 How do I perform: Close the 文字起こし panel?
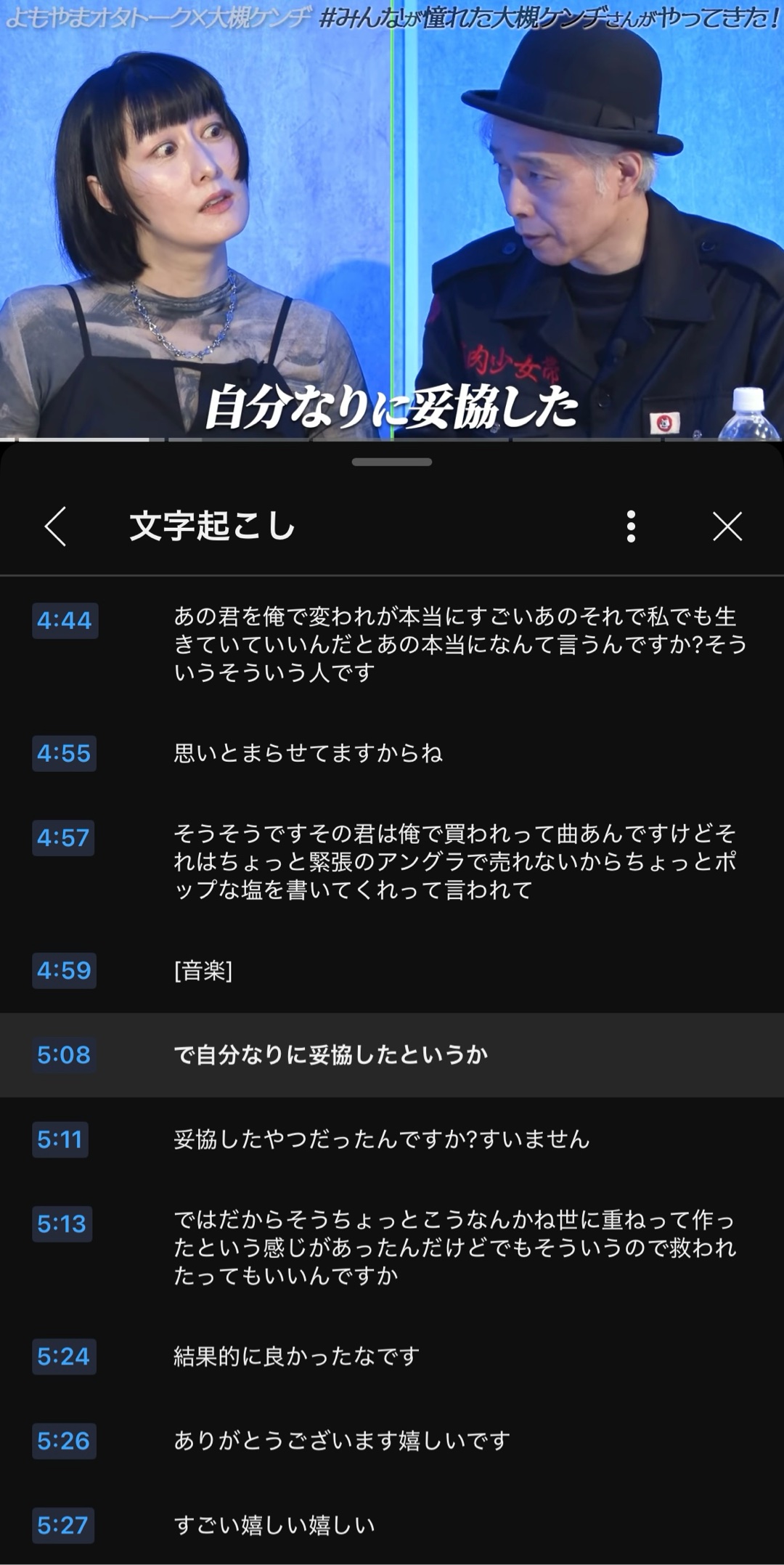click(x=727, y=527)
